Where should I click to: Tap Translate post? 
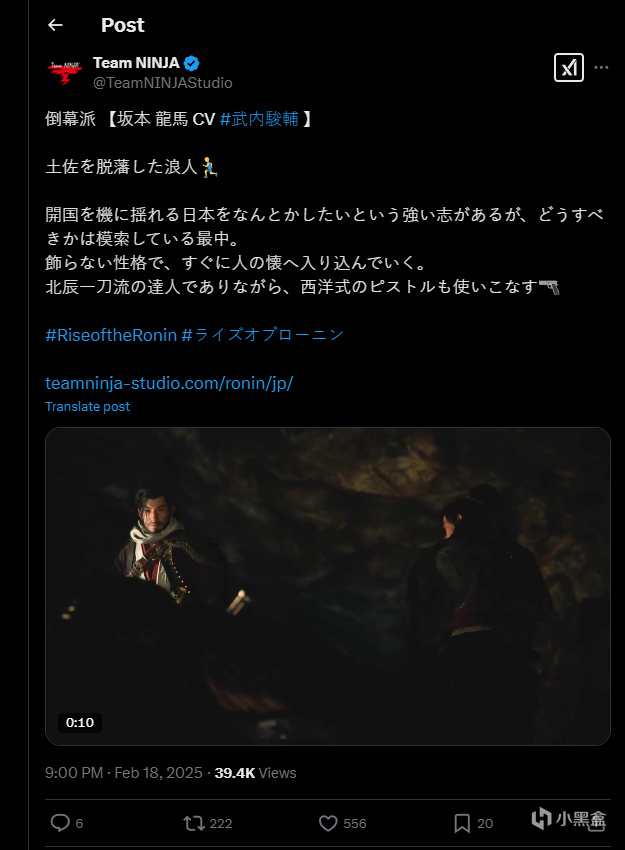88,406
